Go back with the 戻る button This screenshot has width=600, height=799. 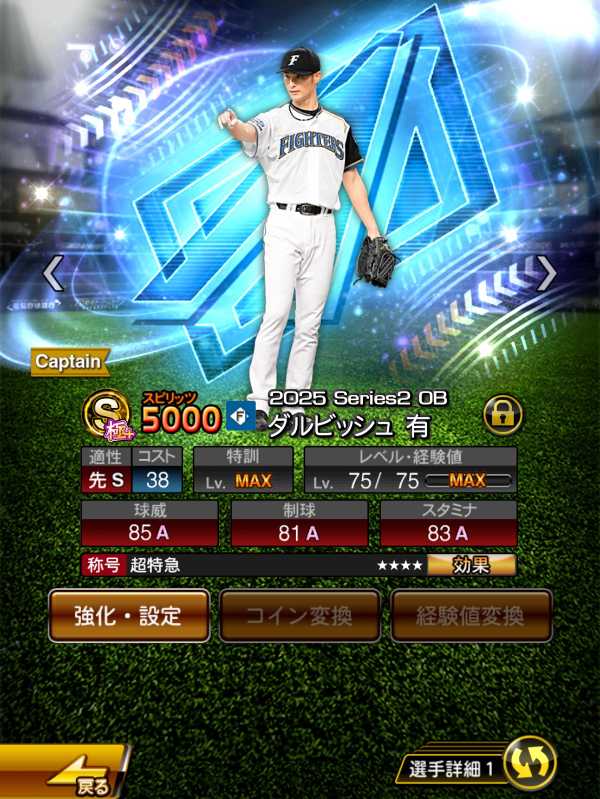point(64,772)
